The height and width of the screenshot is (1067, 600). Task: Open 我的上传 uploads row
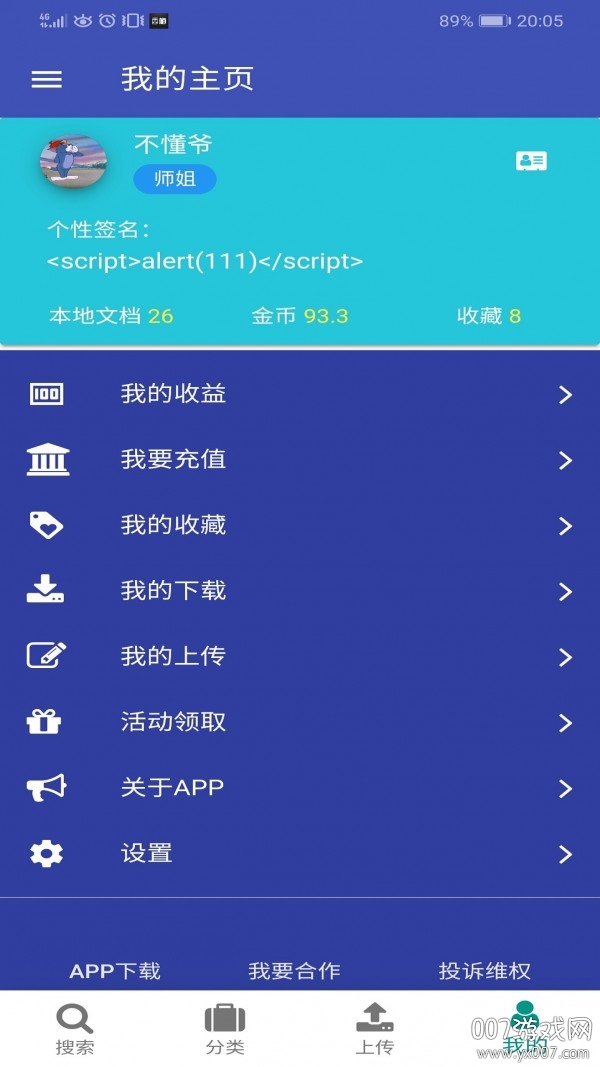pyautogui.click(x=300, y=657)
